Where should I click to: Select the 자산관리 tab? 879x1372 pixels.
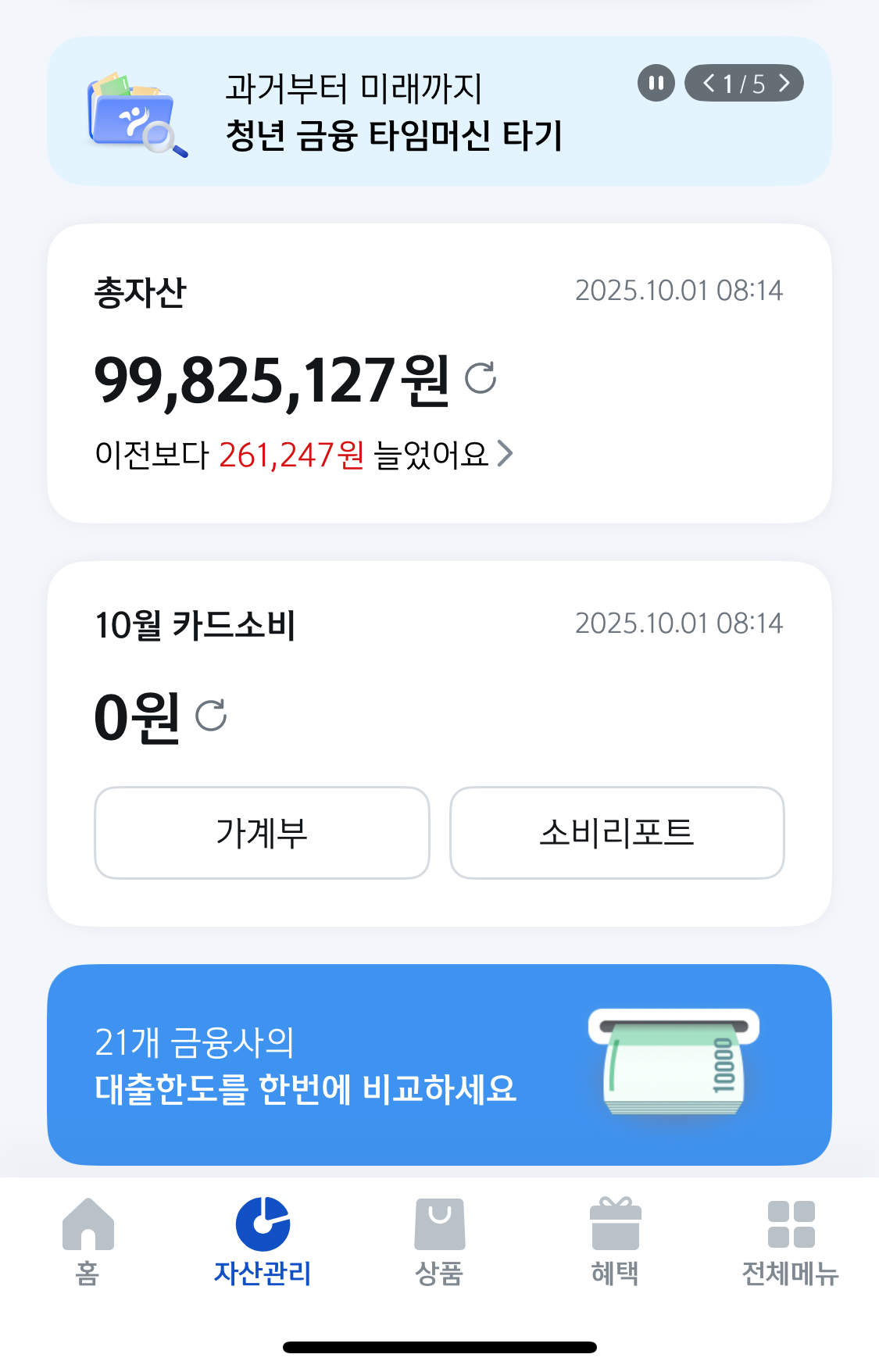click(x=263, y=1242)
